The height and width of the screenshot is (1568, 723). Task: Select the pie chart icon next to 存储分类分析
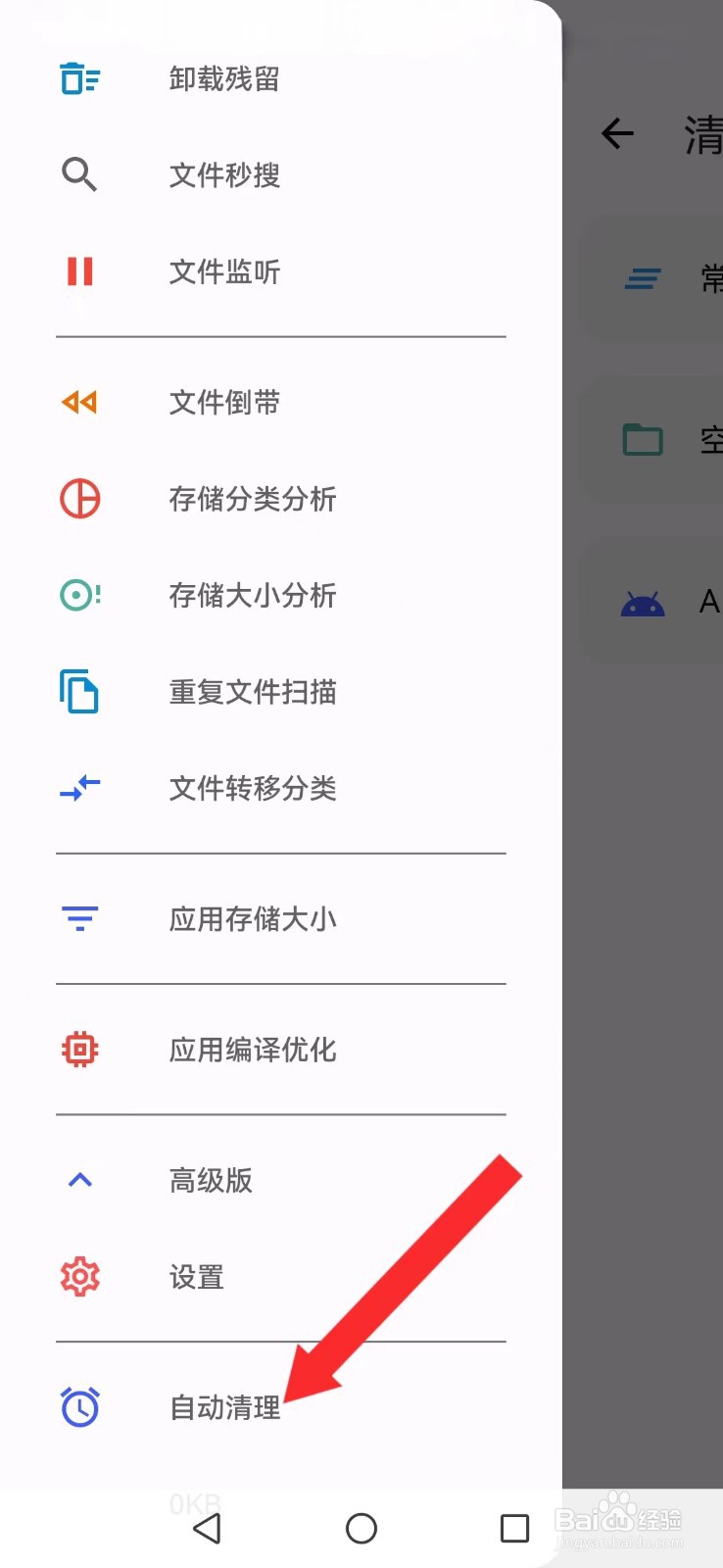[79, 499]
